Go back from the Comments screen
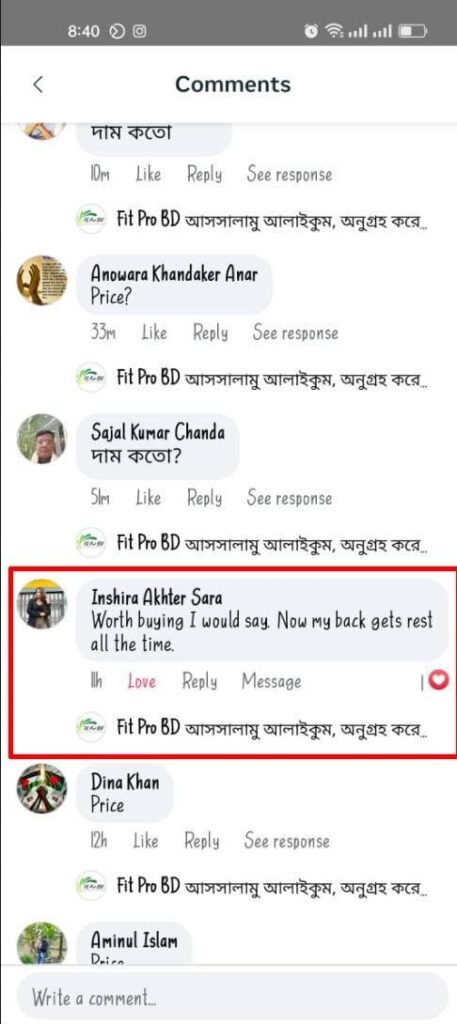Image resolution: width=457 pixels, height=1024 pixels. [38, 84]
